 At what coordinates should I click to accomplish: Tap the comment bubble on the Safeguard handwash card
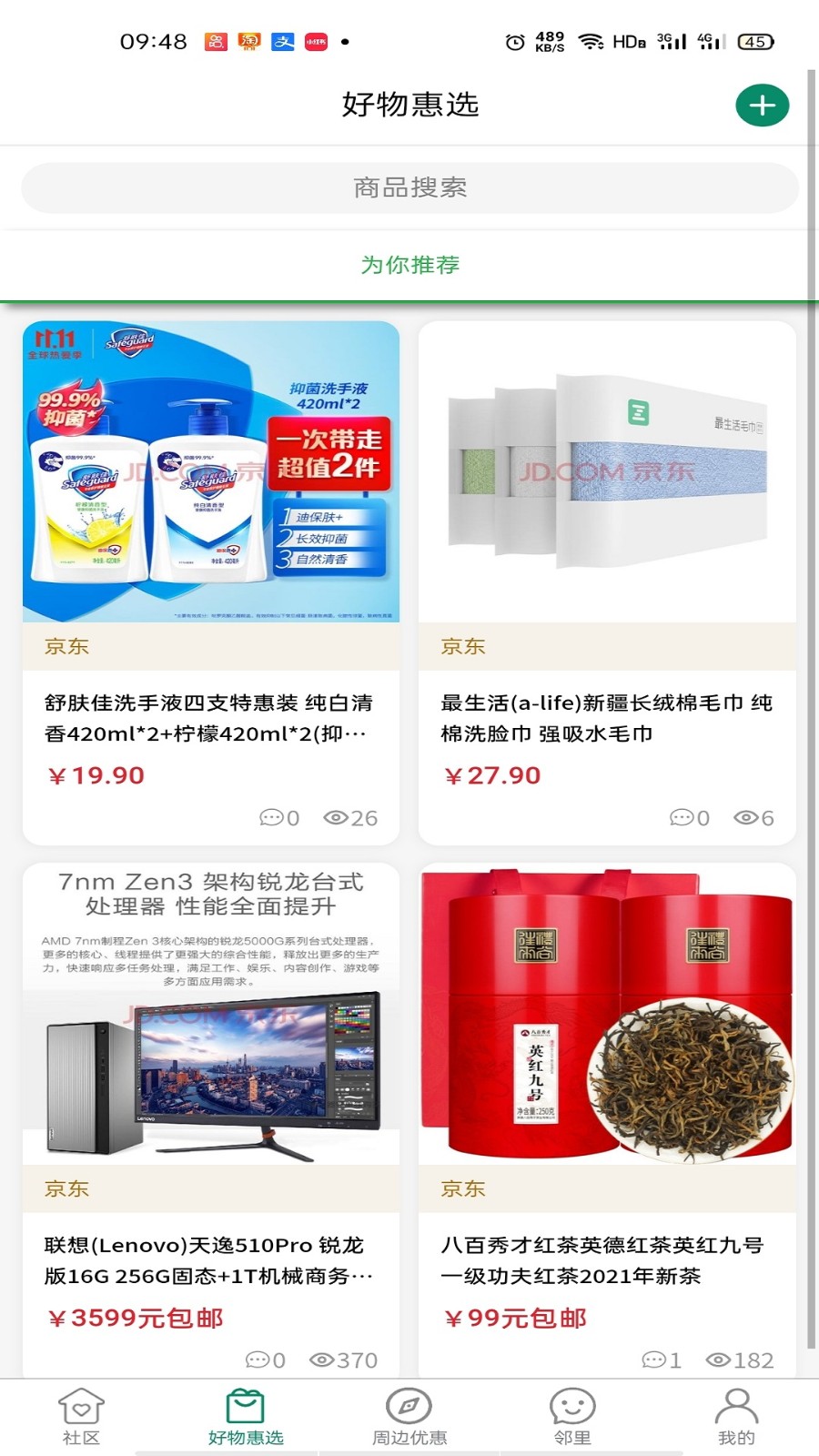(273, 817)
